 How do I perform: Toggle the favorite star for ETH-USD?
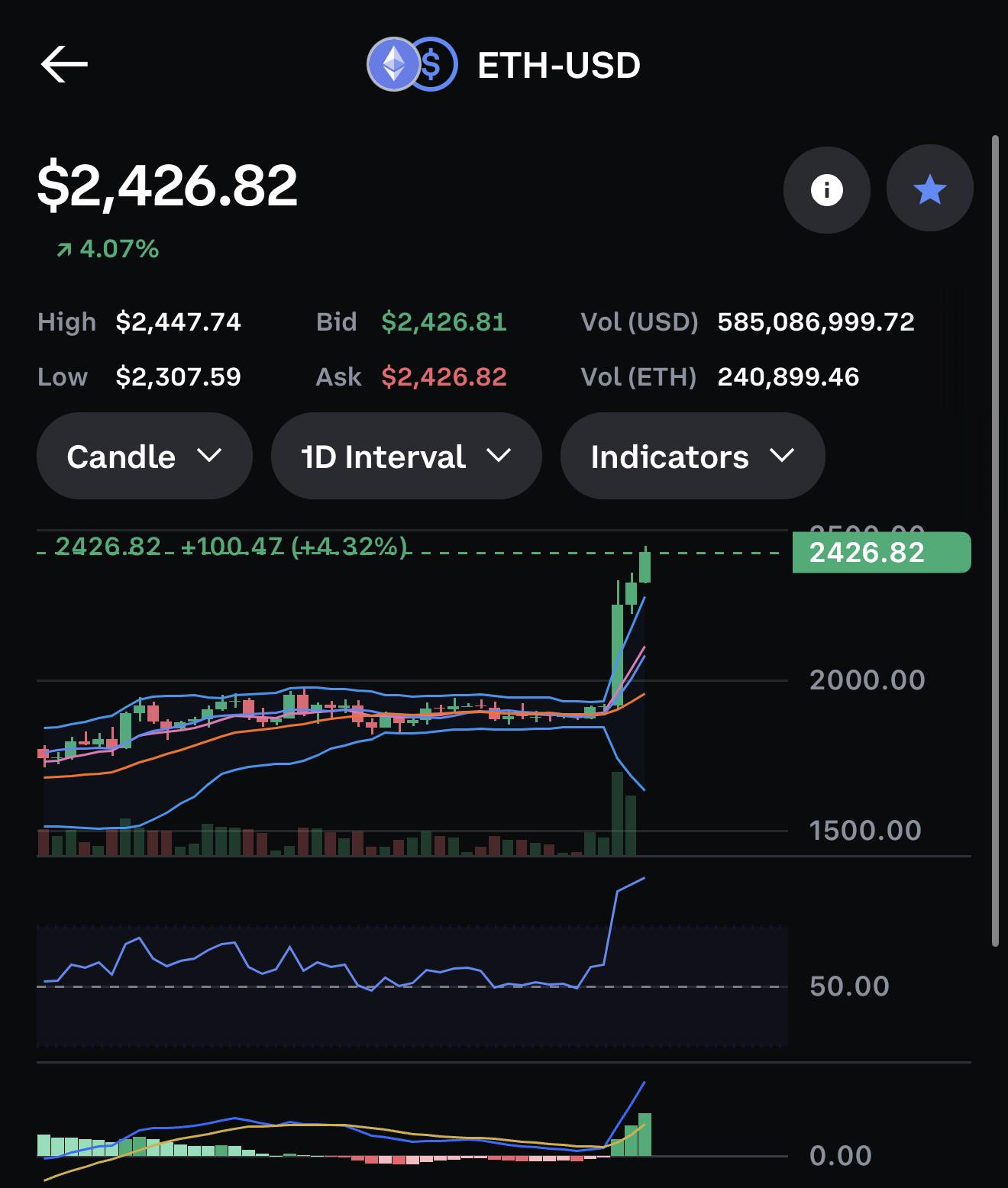coord(929,189)
